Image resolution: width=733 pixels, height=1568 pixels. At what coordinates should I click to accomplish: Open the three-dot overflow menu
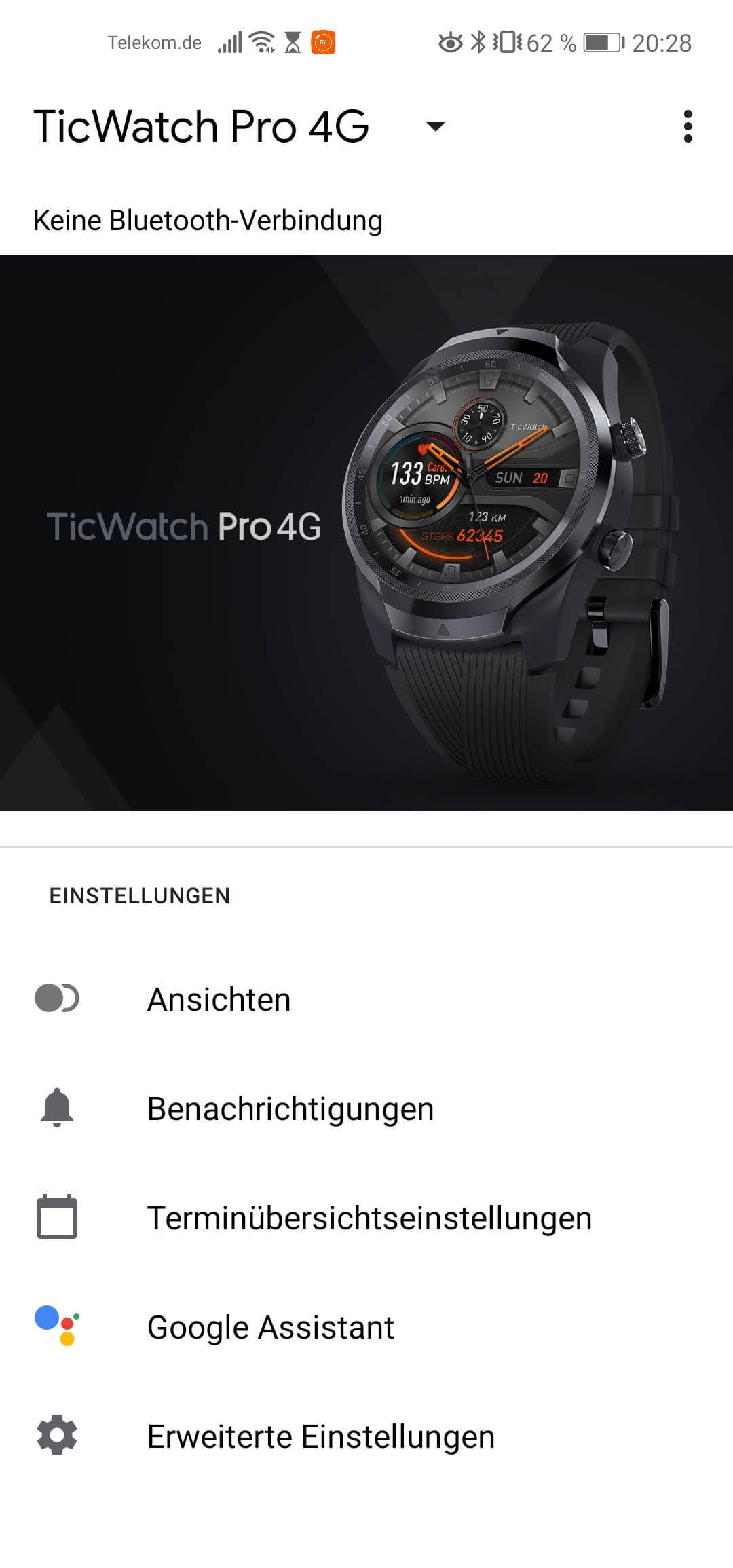tap(688, 126)
